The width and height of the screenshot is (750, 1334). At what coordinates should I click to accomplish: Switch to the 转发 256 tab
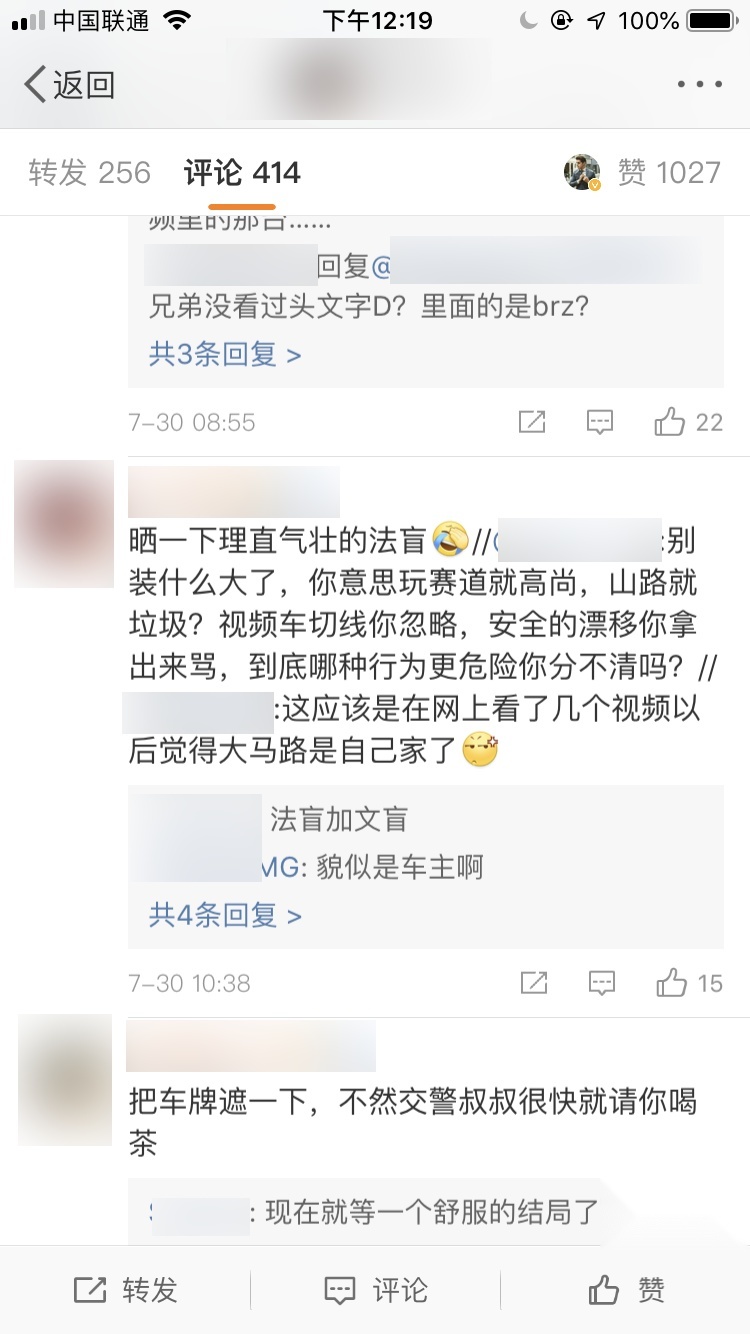(x=89, y=173)
